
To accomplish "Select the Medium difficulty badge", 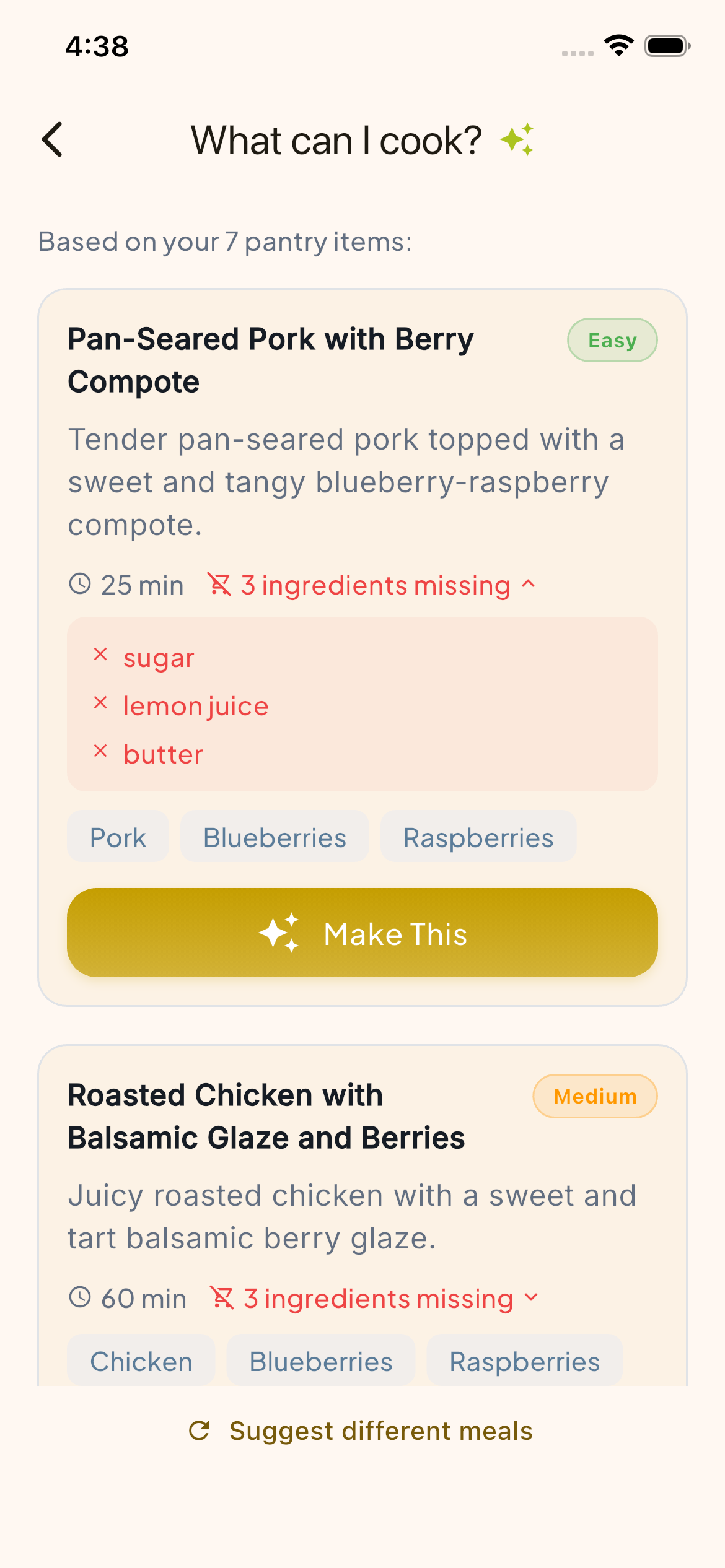I will [594, 1095].
